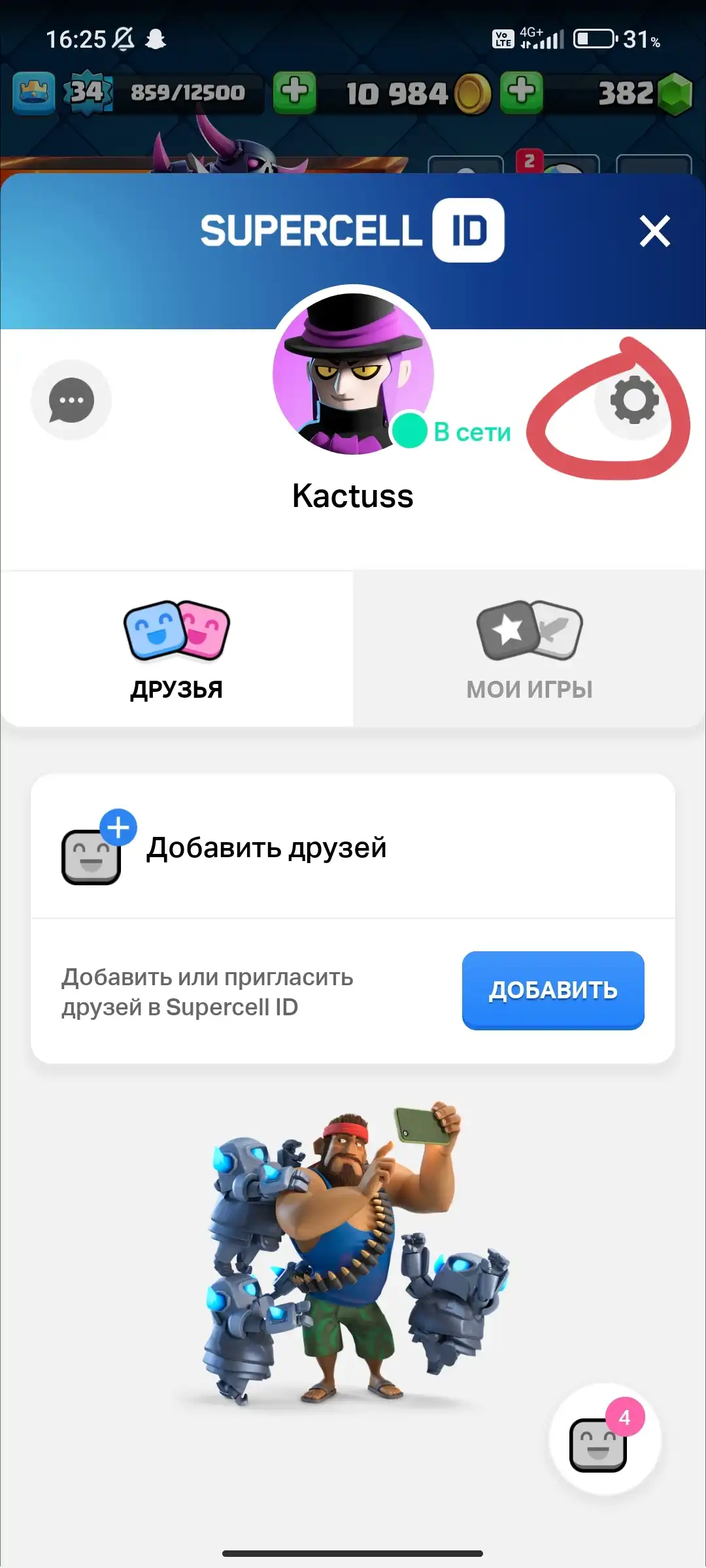The width and height of the screenshot is (706, 1568).
Task: Open Supercell ID settings gear
Action: point(633,400)
